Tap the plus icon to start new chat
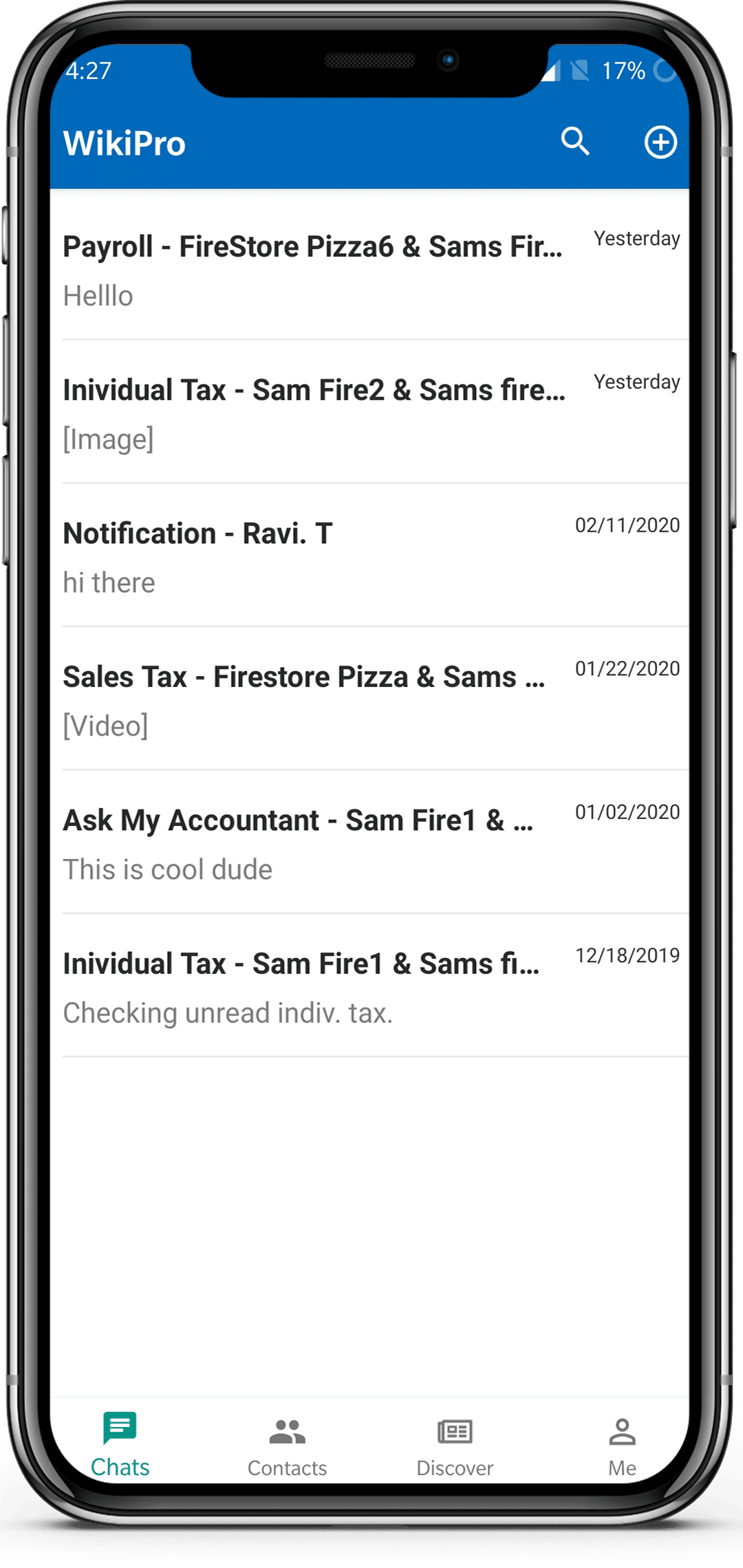This screenshot has width=743, height=1568. point(660,142)
